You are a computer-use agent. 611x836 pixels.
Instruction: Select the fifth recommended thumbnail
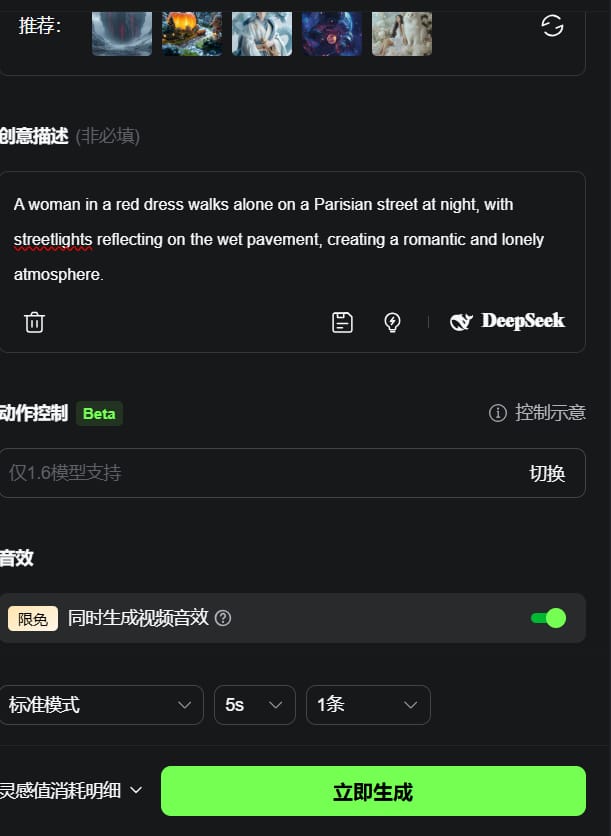(x=402, y=31)
